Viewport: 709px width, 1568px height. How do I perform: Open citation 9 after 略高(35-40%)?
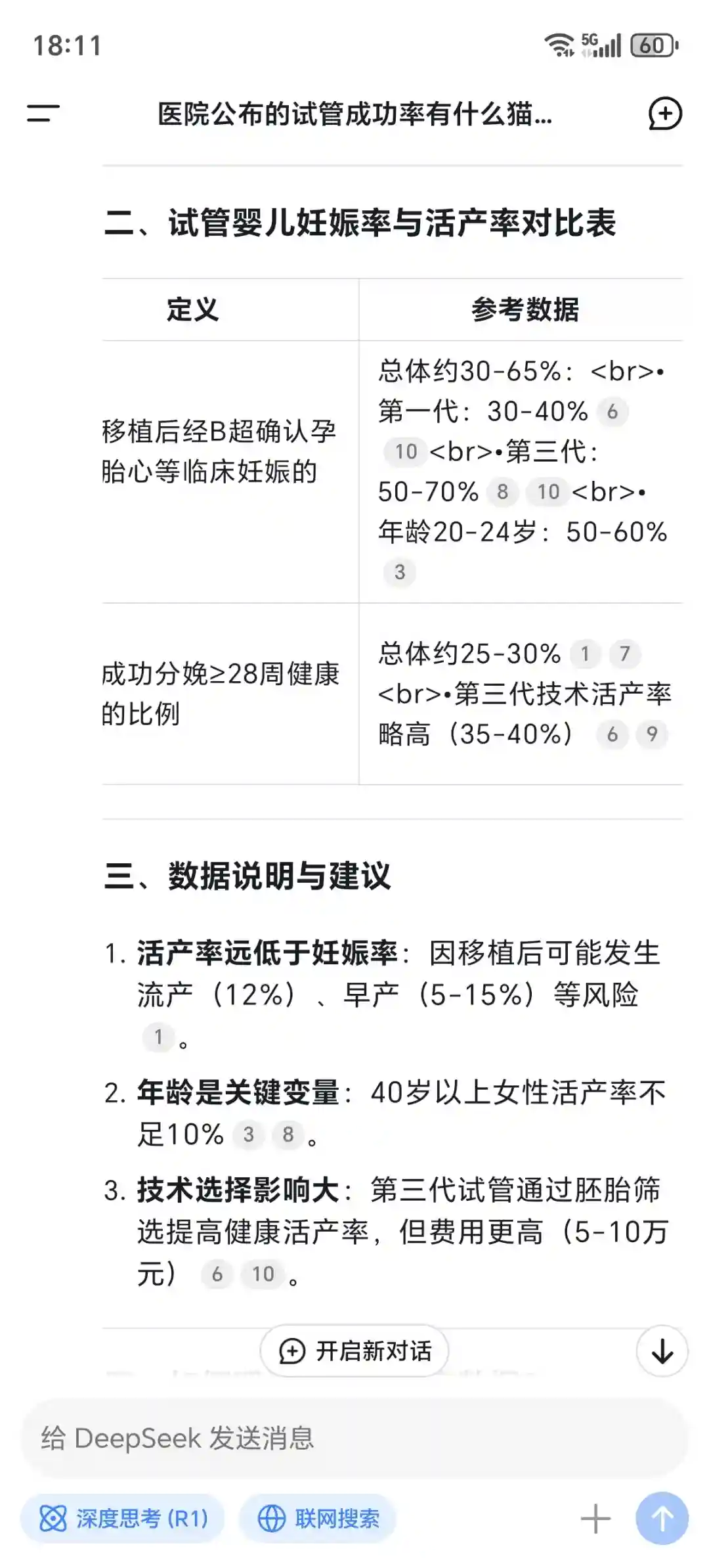pyautogui.click(x=652, y=734)
